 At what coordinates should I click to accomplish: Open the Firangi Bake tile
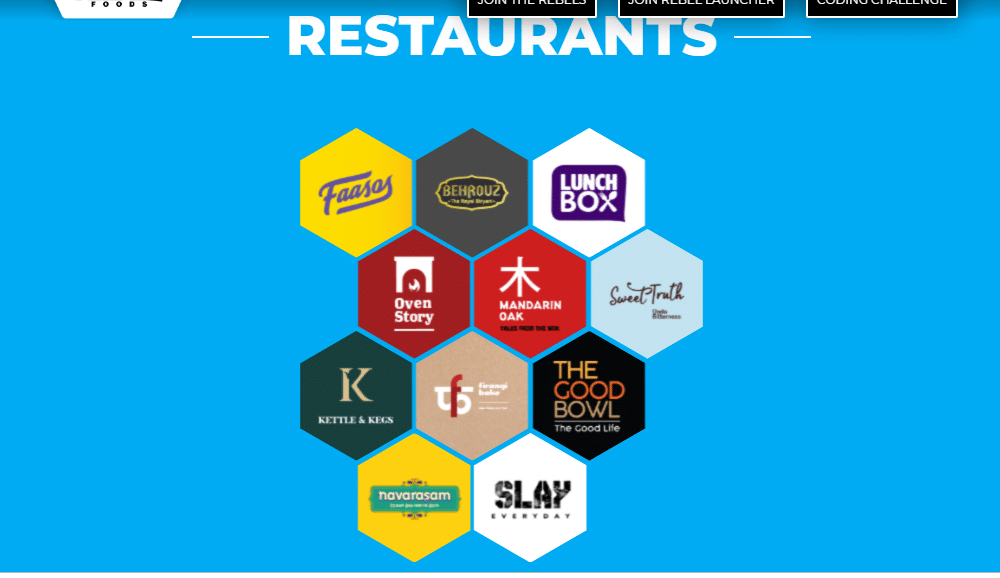point(472,396)
